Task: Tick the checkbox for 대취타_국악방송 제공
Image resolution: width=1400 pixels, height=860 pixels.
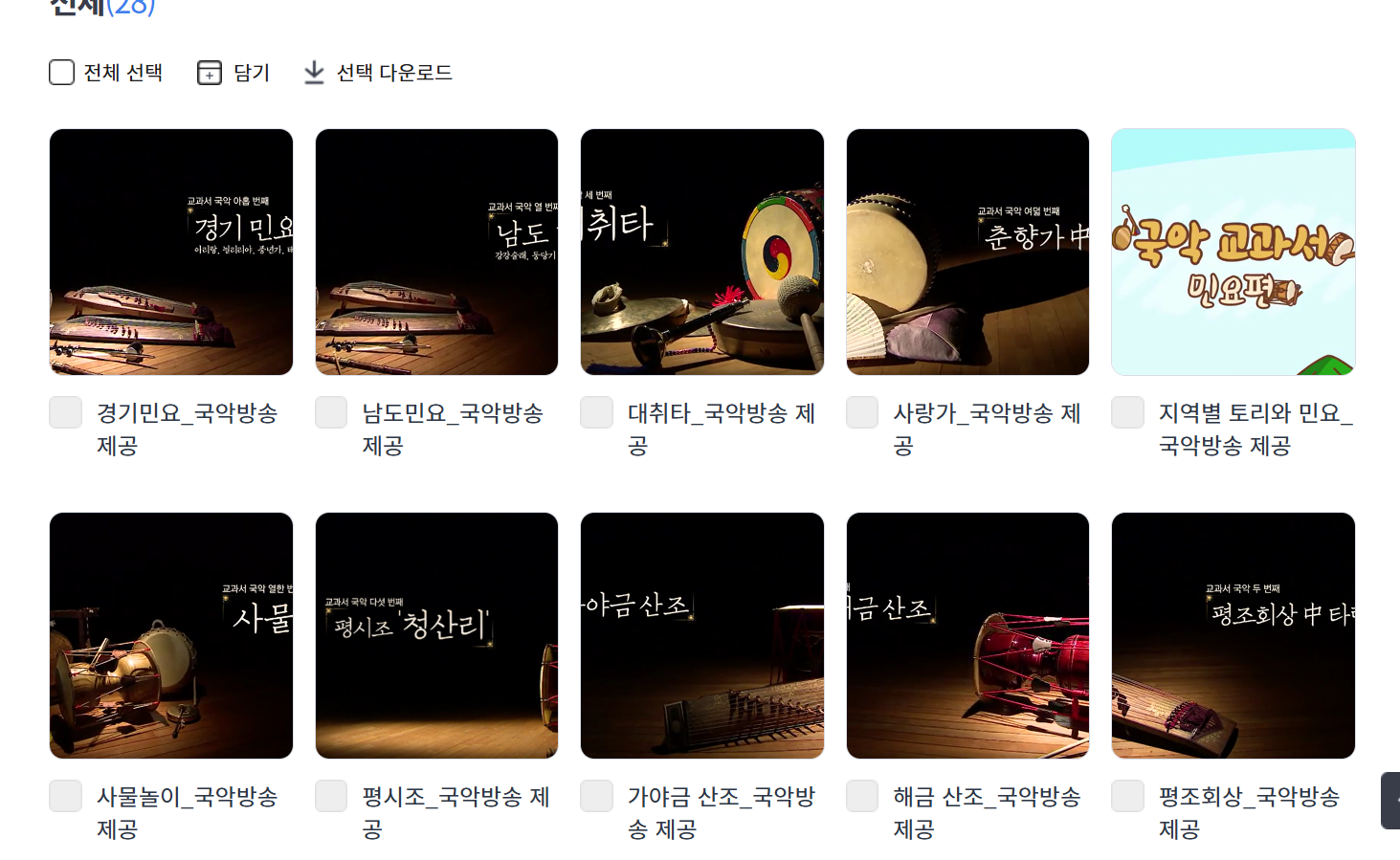Action: point(597,412)
